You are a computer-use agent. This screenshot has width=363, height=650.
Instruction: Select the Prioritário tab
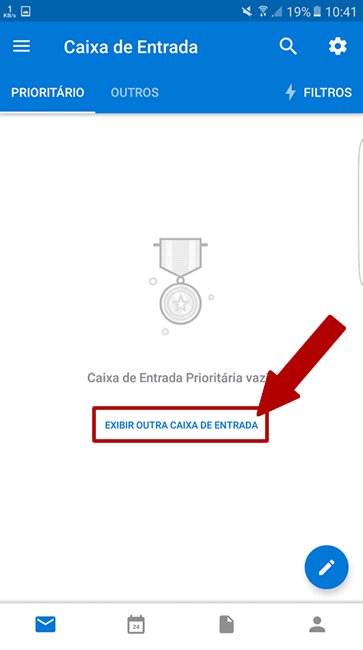48,92
